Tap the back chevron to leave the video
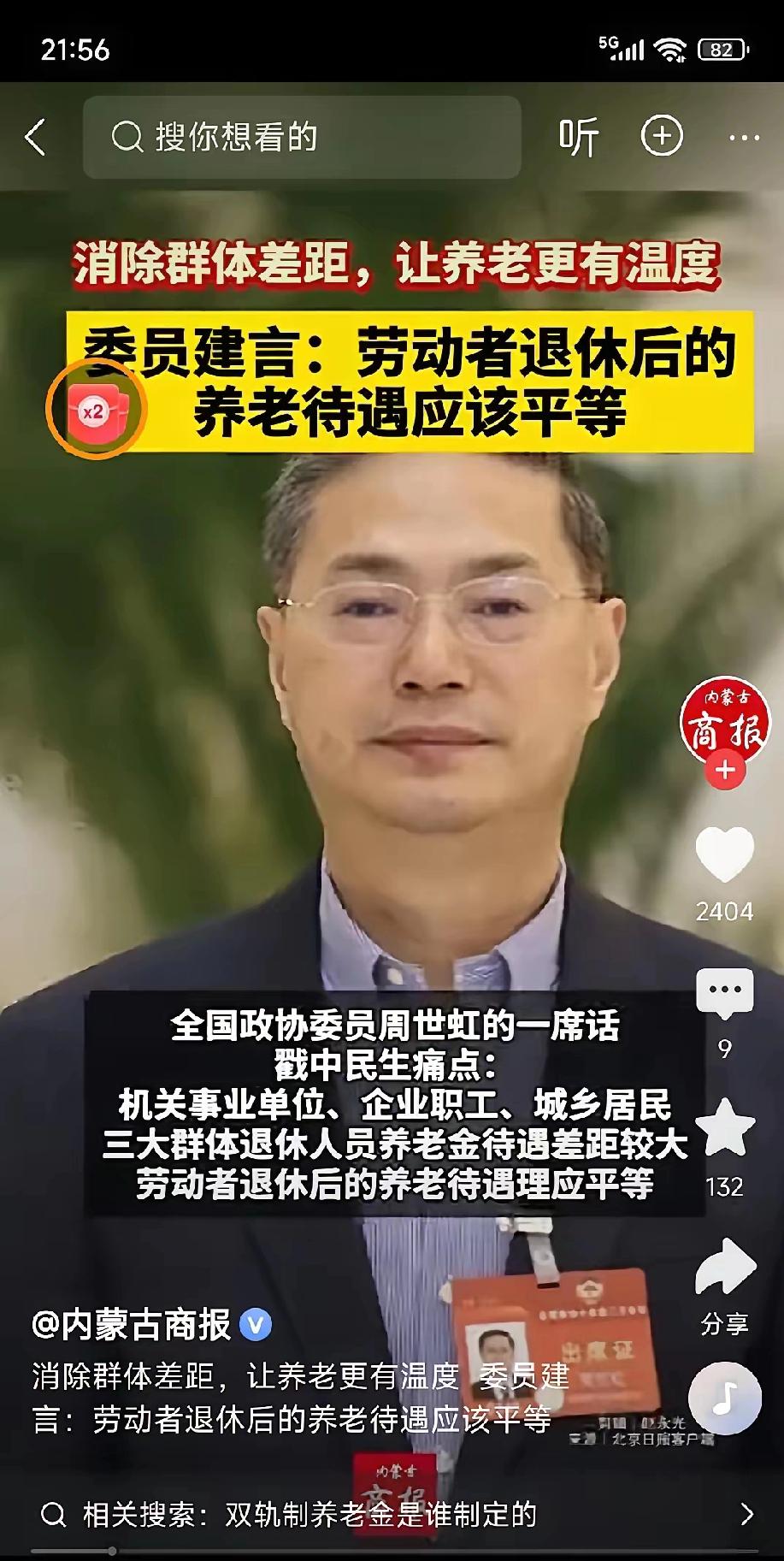This screenshot has height=1561, width=784. [x=36, y=135]
